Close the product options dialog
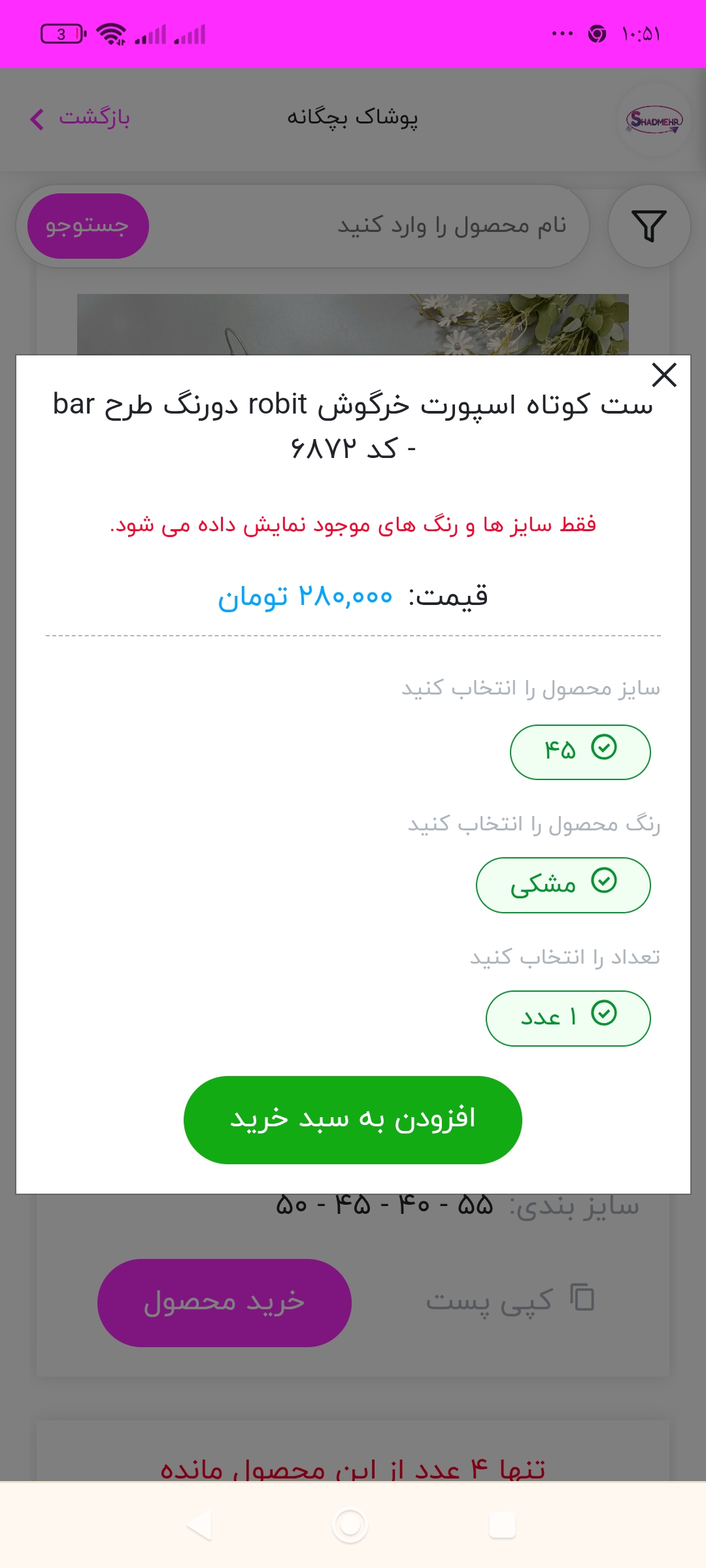 tap(664, 375)
